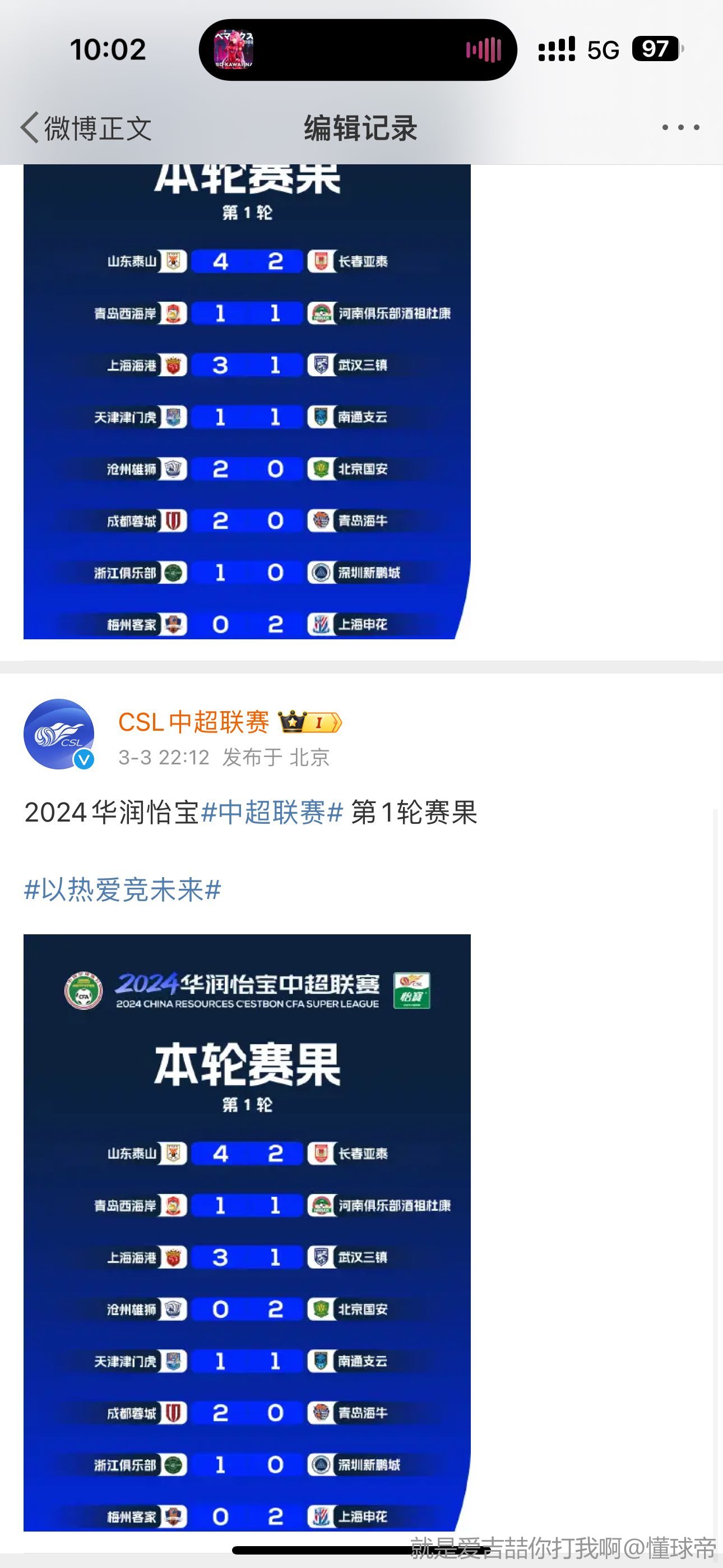The image size is (723, 1568).
Task: Open the #中超联赛# hashtag
Action: coord(272,812)
